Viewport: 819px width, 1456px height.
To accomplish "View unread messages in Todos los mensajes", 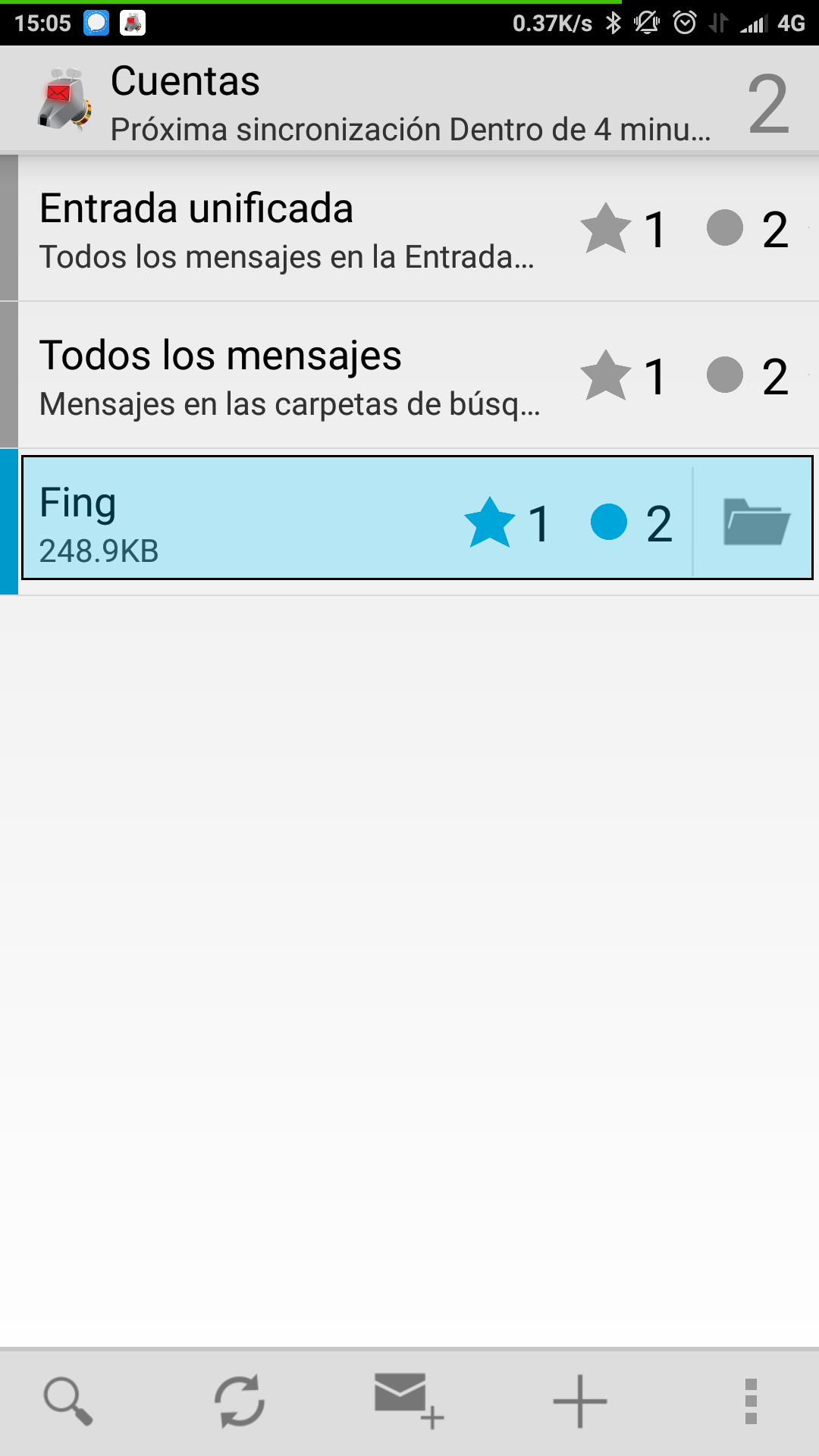I will [748, 375].
